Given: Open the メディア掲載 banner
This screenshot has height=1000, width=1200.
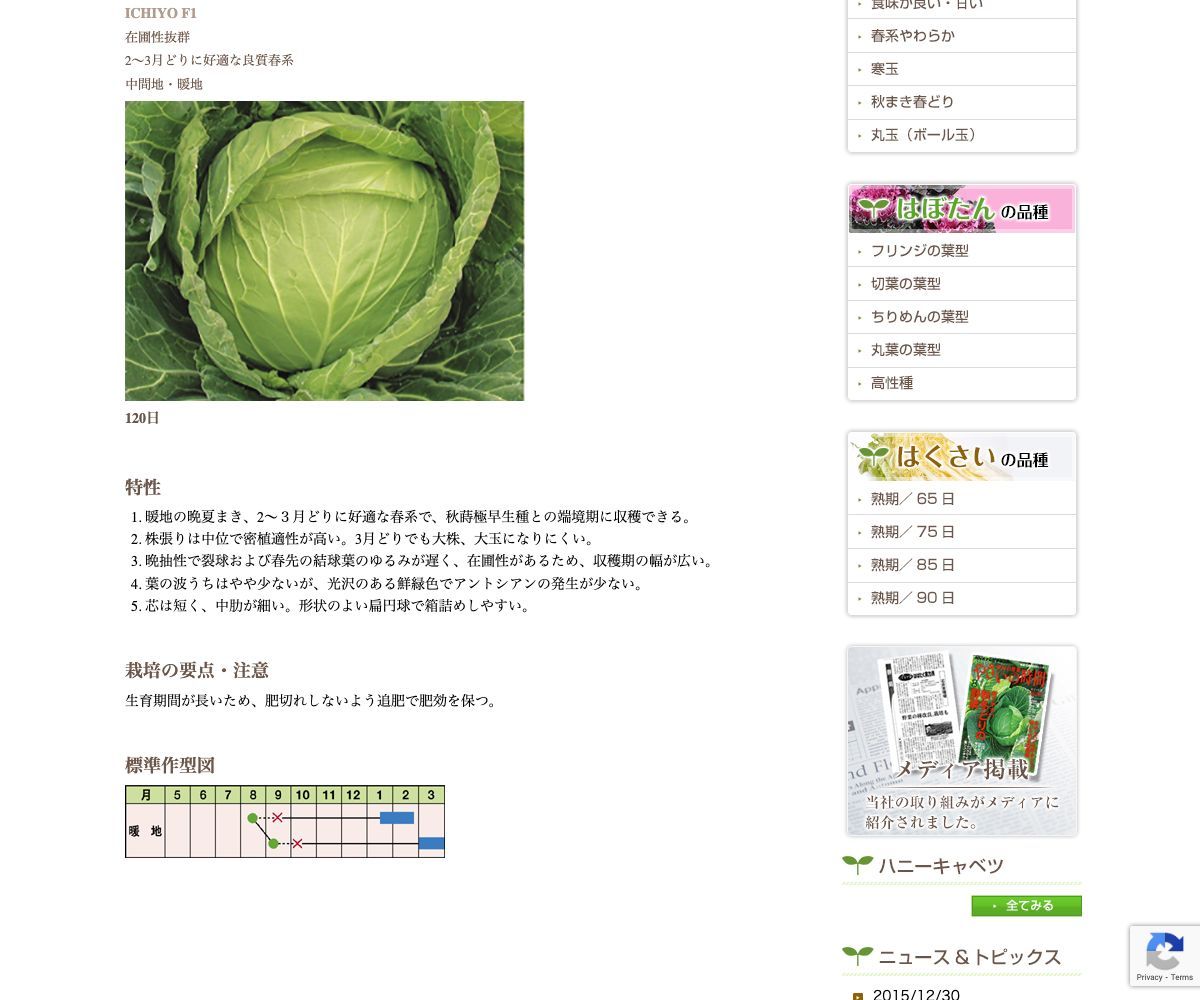Looking at the screenshot, I should click(961, 740).
